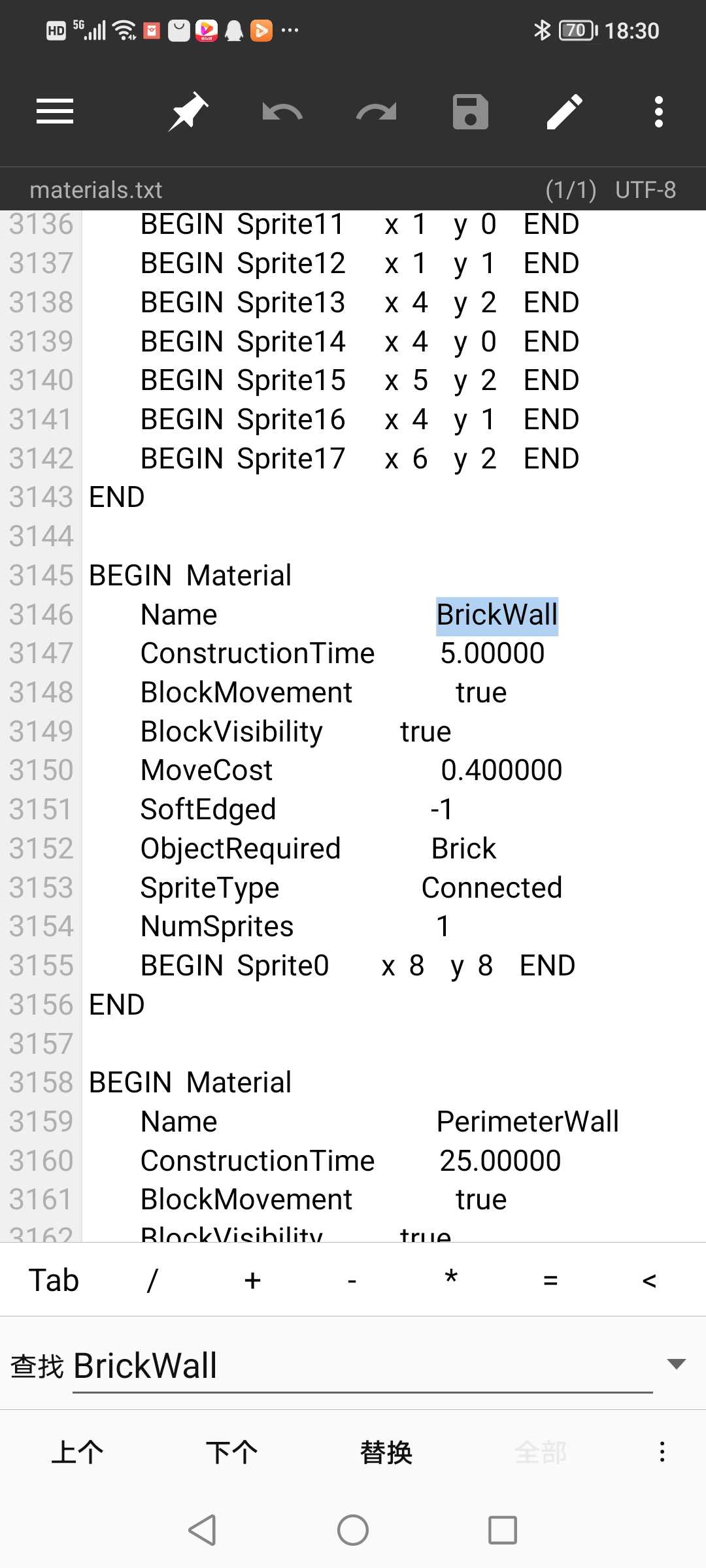Open the hamburger drawer menu
Image resolution: width=706 pixels, height=1568 pixels.
pos(55,112)
